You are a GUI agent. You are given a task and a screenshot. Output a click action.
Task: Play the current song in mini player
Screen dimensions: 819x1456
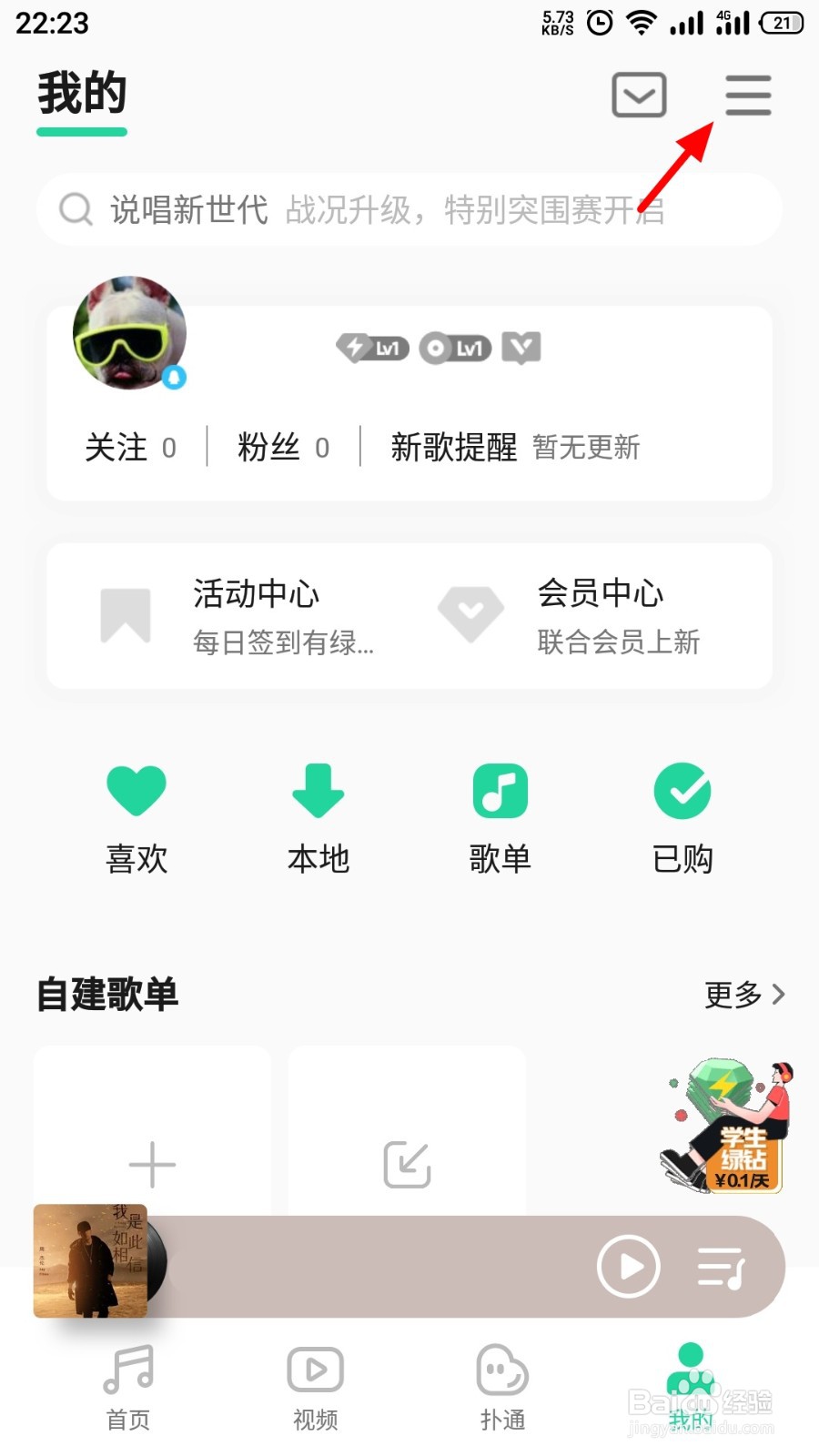pyautogui.click(x=628, y=1267)
